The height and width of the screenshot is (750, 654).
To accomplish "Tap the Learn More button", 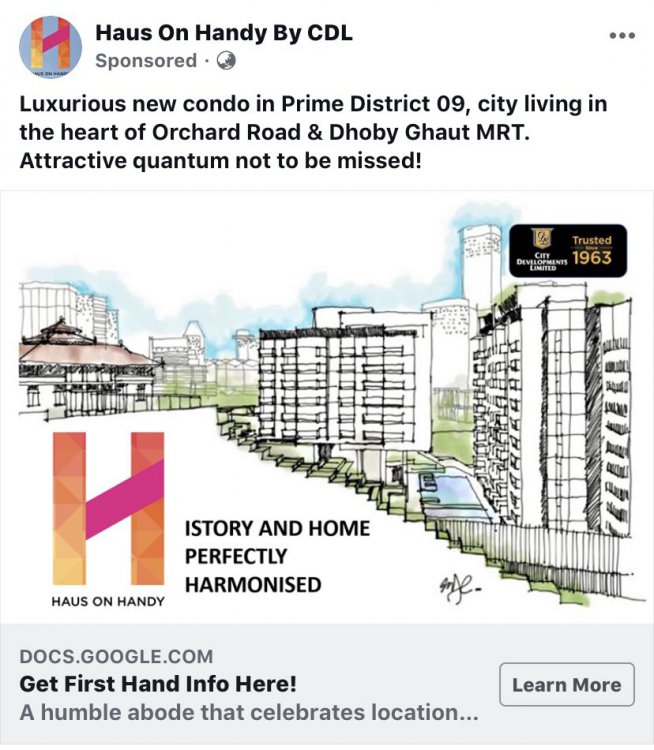I will coord(566,685).
